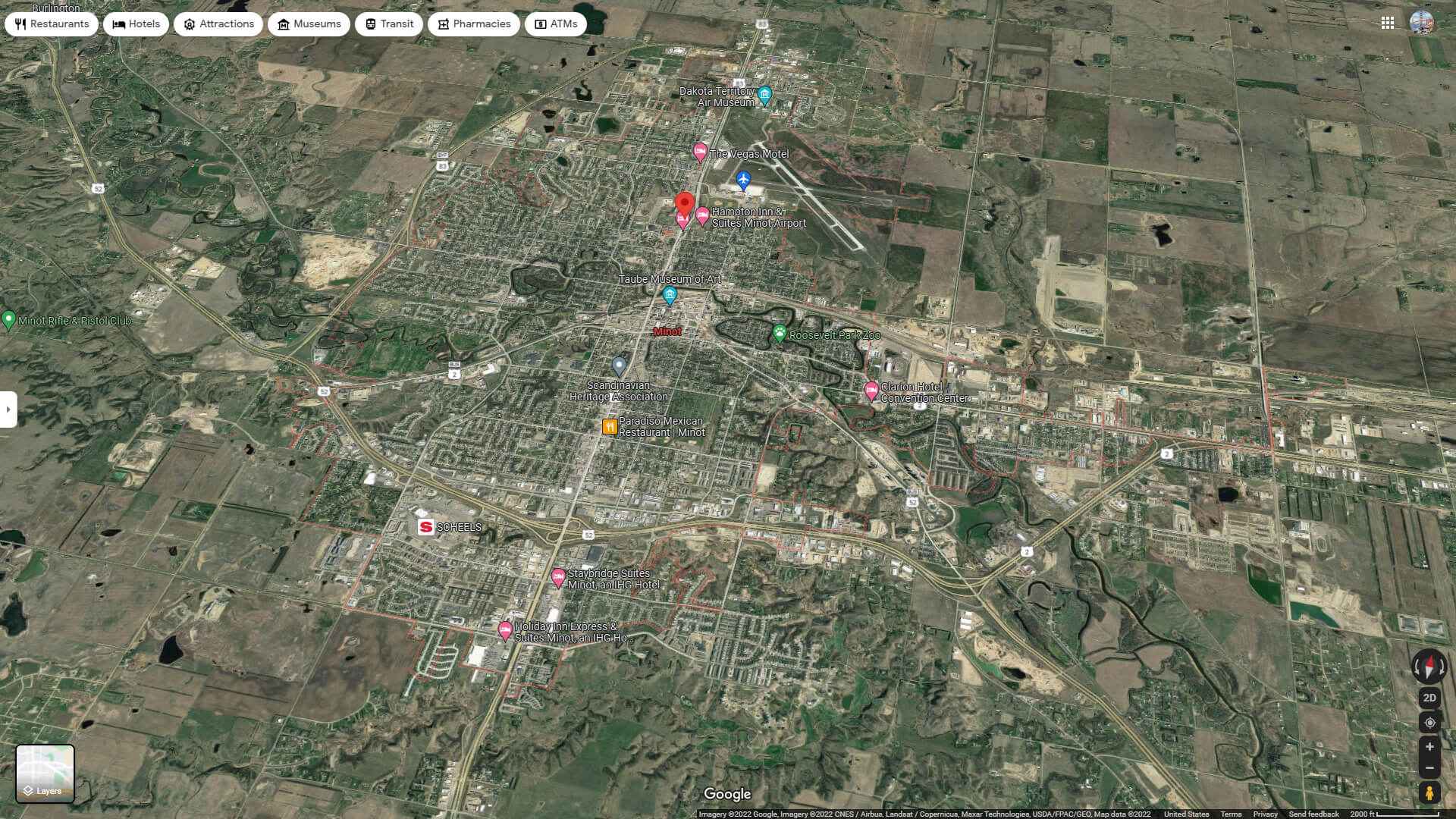Open the Google apps grid
Image resolution: width=1456 pixels, height=819 pixels.
tap(1388, 23)
